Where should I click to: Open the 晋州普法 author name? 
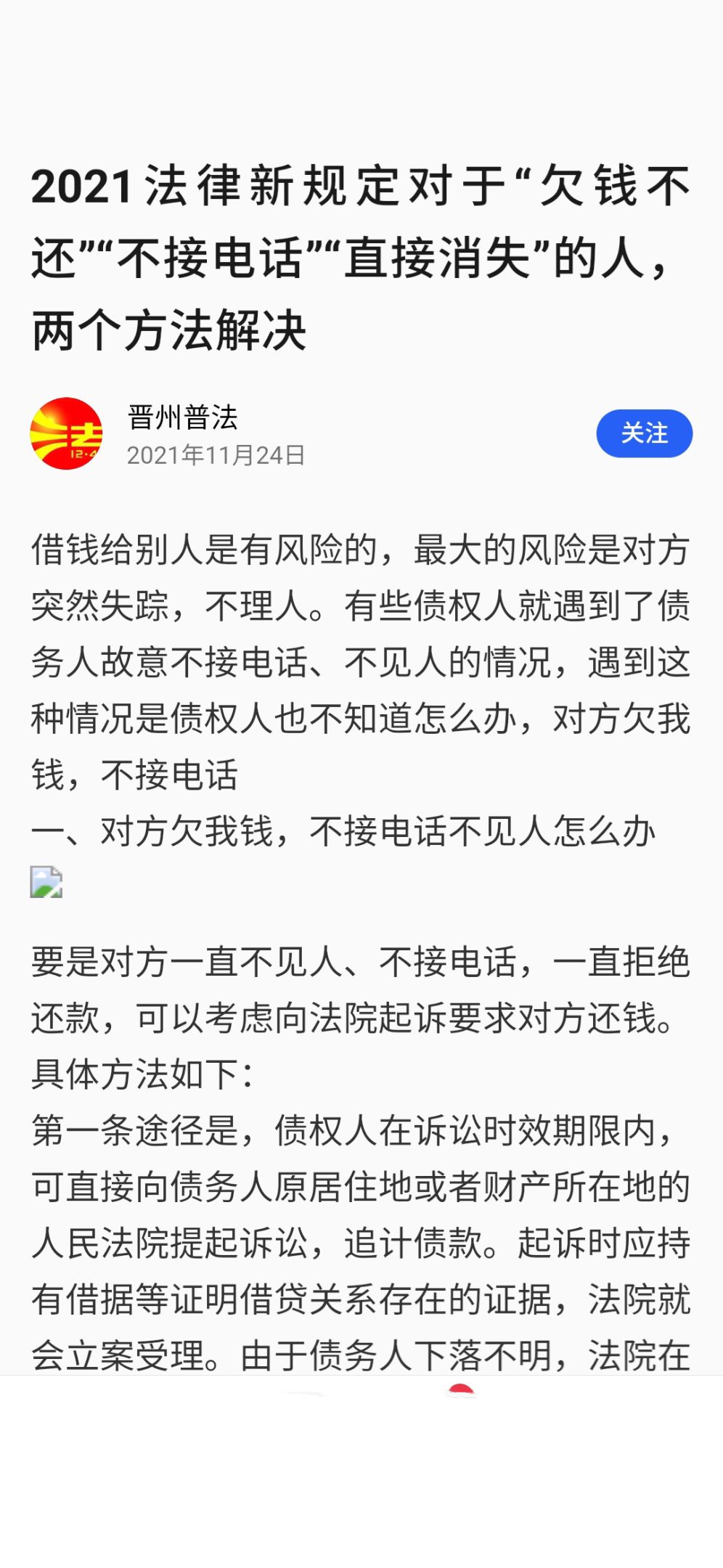click(183, 417)
